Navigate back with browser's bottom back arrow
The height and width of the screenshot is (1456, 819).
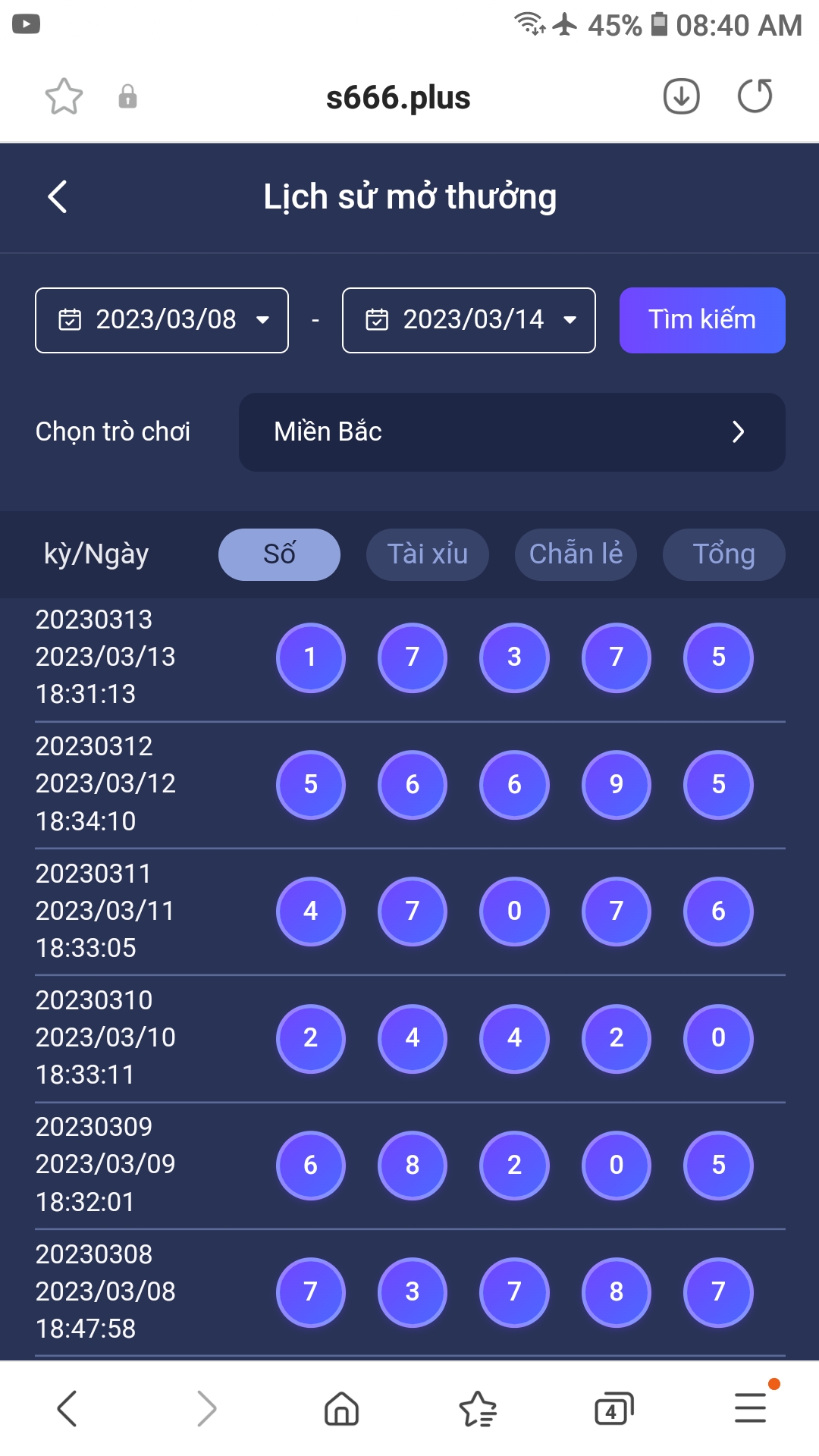(x=67, y=1409)
